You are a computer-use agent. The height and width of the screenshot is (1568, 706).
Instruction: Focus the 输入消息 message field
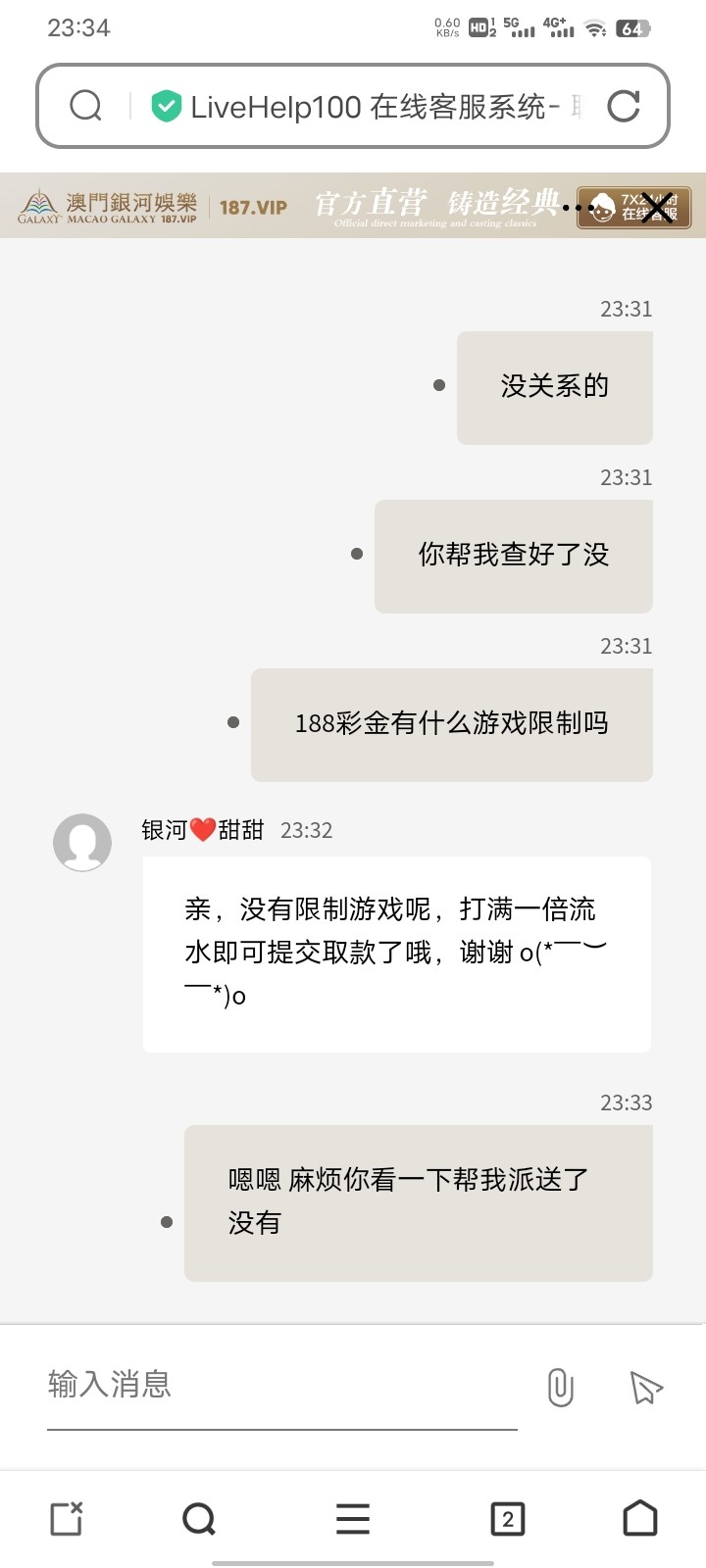[x=282, y=1385]
